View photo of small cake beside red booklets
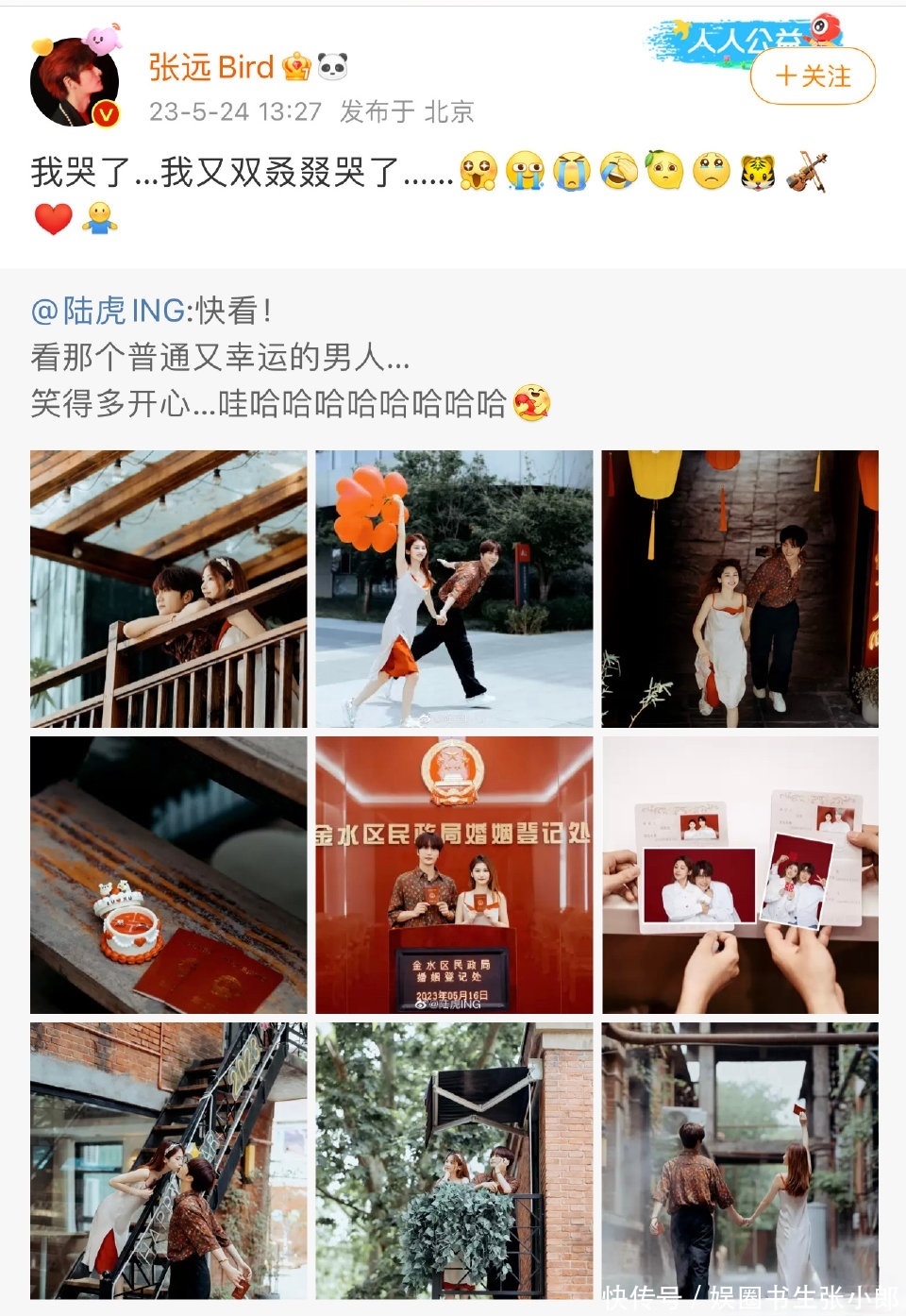The height and width of the screenshot is (1316, 906). [x=168, y=875]
